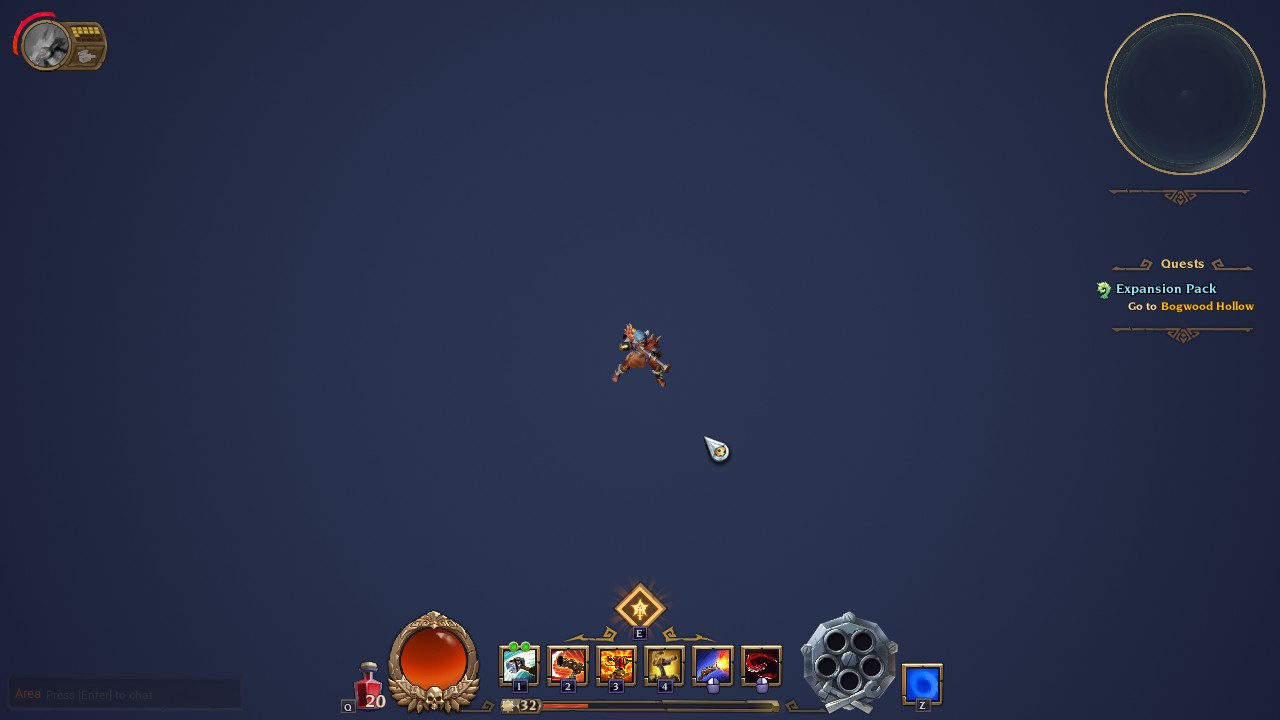
Task: Select the left-mouse rifle shot skill
Action: [712, 665]
